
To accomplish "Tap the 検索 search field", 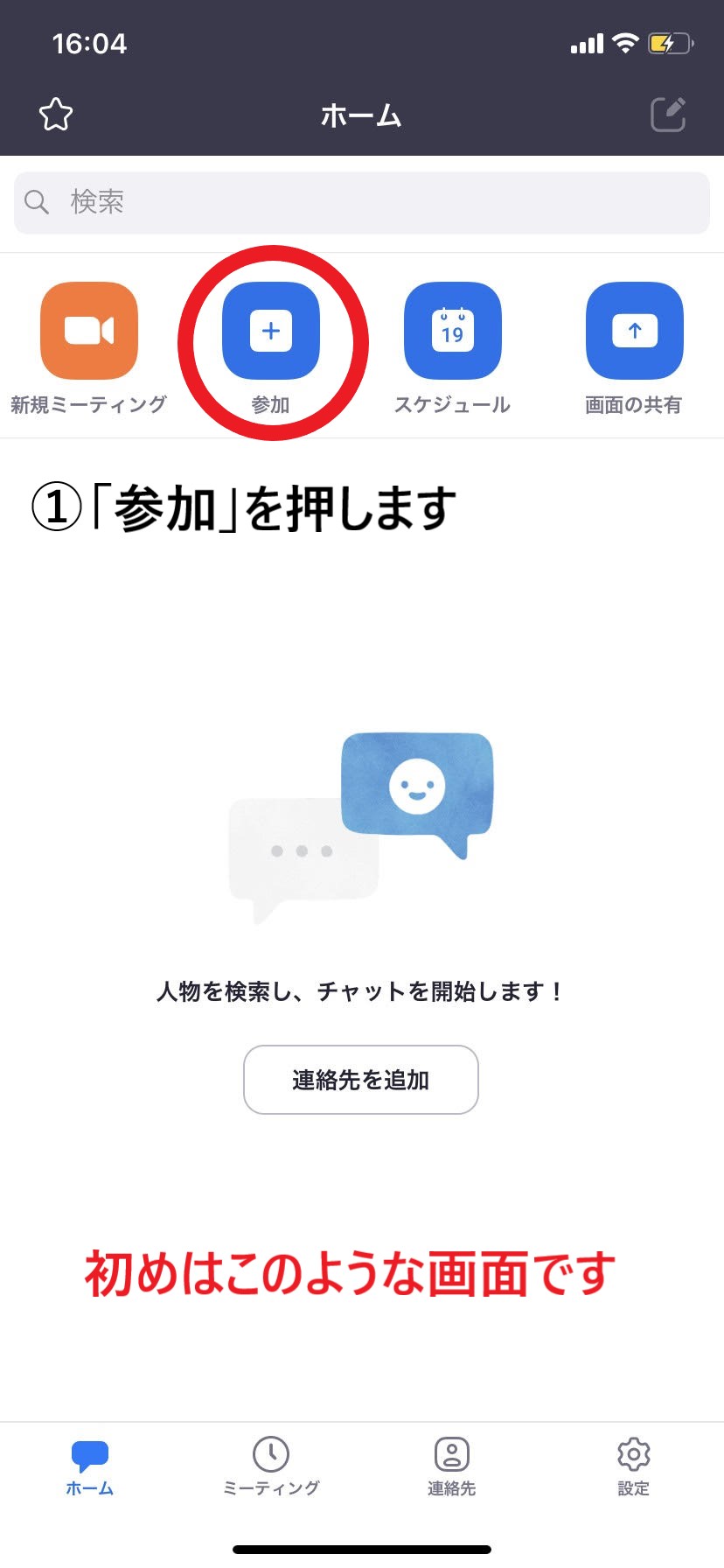I will pyautogui.click(x=362, y=202).
